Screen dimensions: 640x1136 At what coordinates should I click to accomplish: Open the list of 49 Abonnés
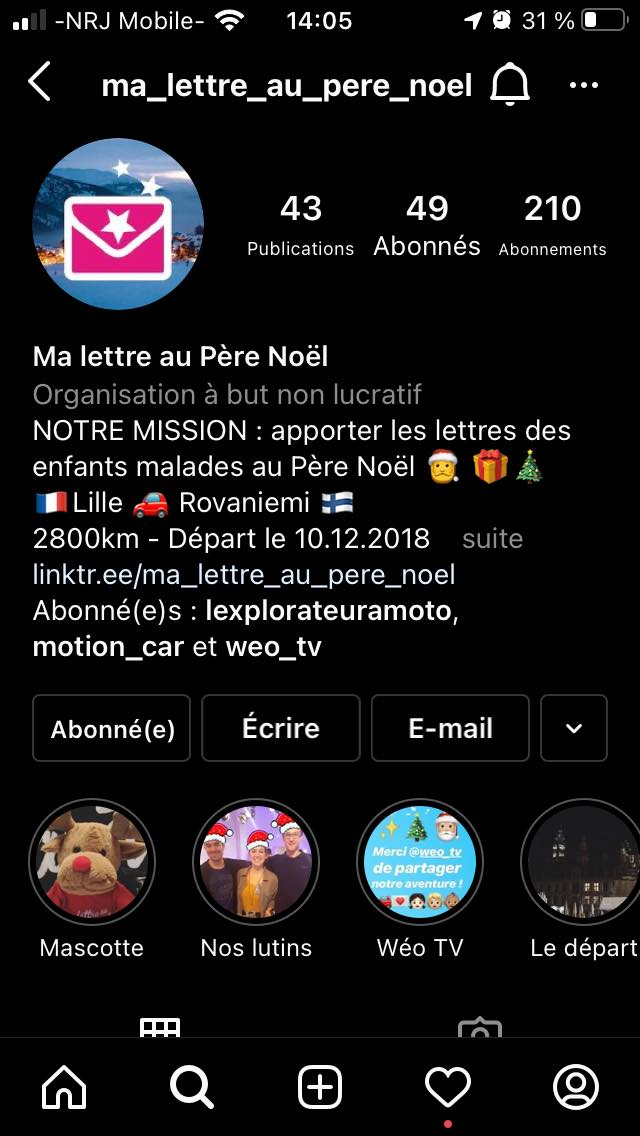[x=427, y=225]
